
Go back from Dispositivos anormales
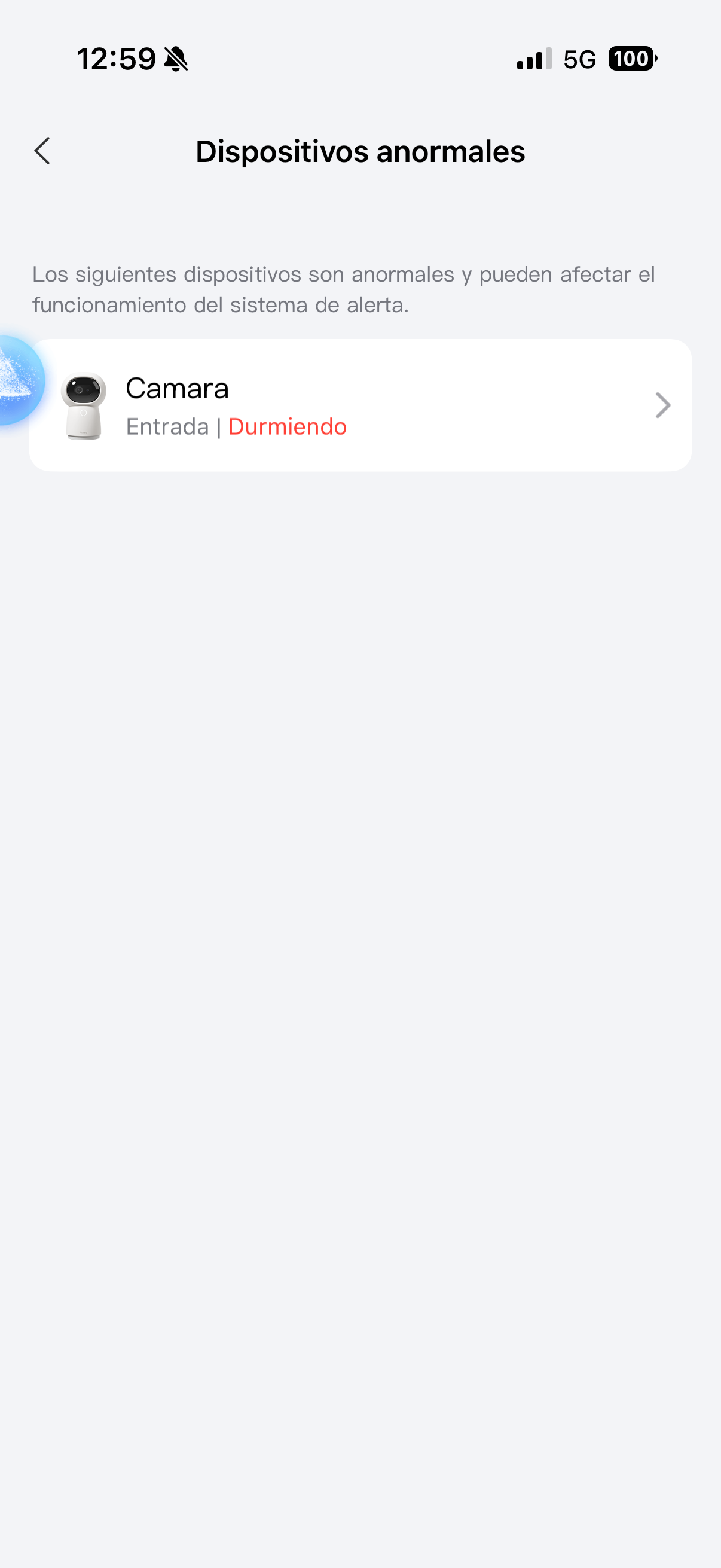pyautogui.click(x=41, y=151)
